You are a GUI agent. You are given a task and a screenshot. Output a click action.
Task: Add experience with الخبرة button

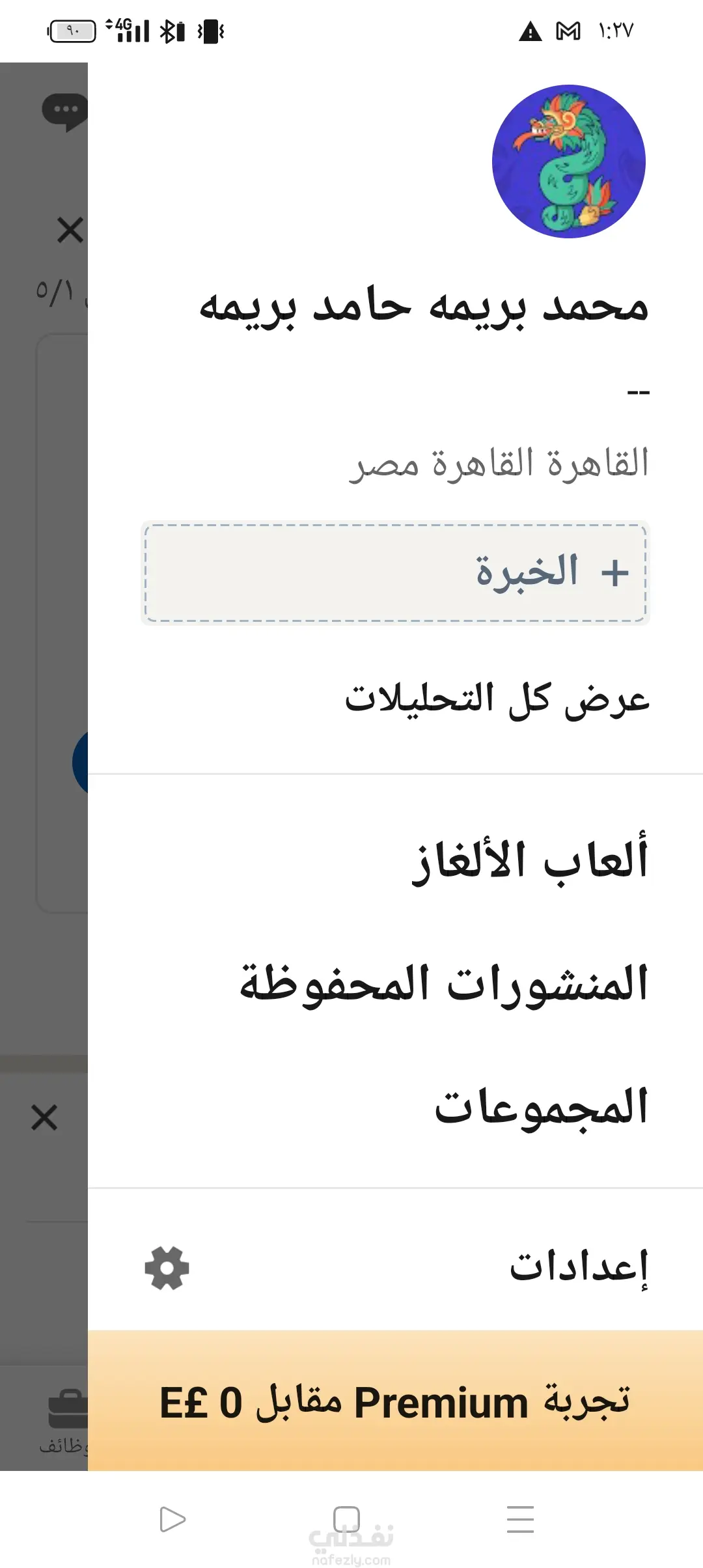click(x=395, y=572)
